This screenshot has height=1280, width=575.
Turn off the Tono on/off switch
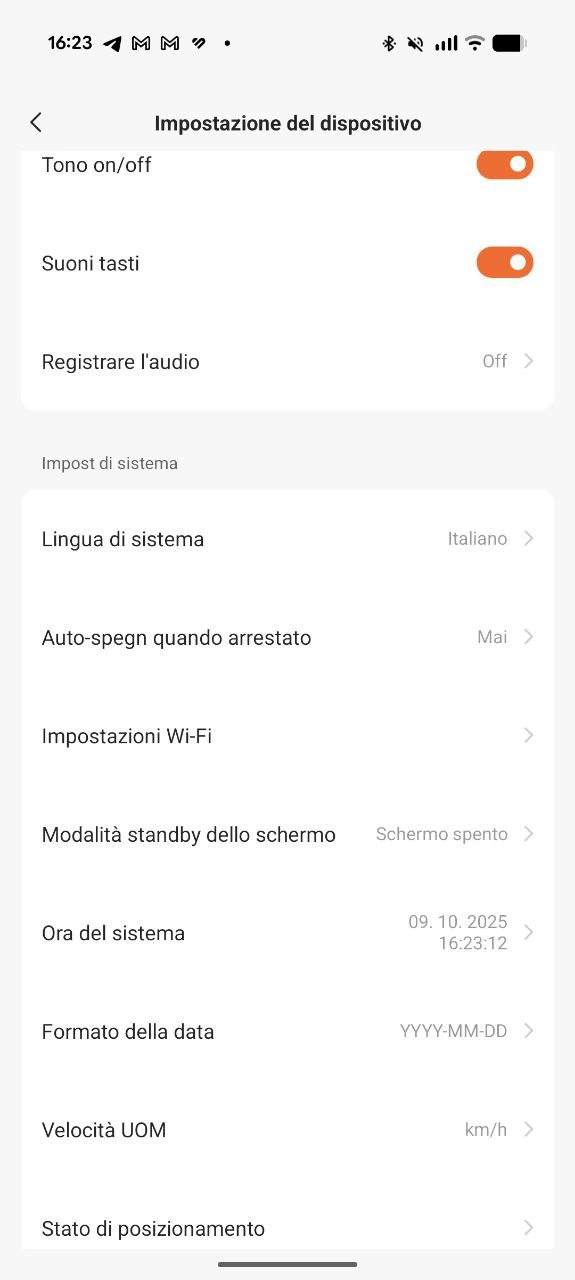click(x=505, y=165)
